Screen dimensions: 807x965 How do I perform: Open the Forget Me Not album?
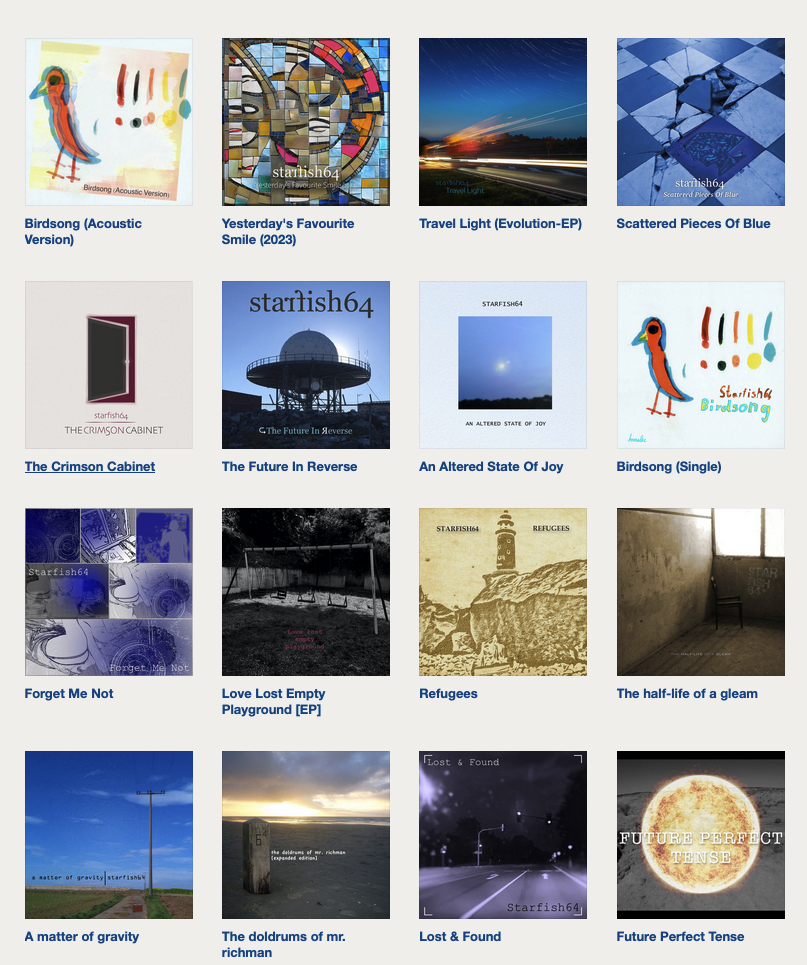point(108,592)
